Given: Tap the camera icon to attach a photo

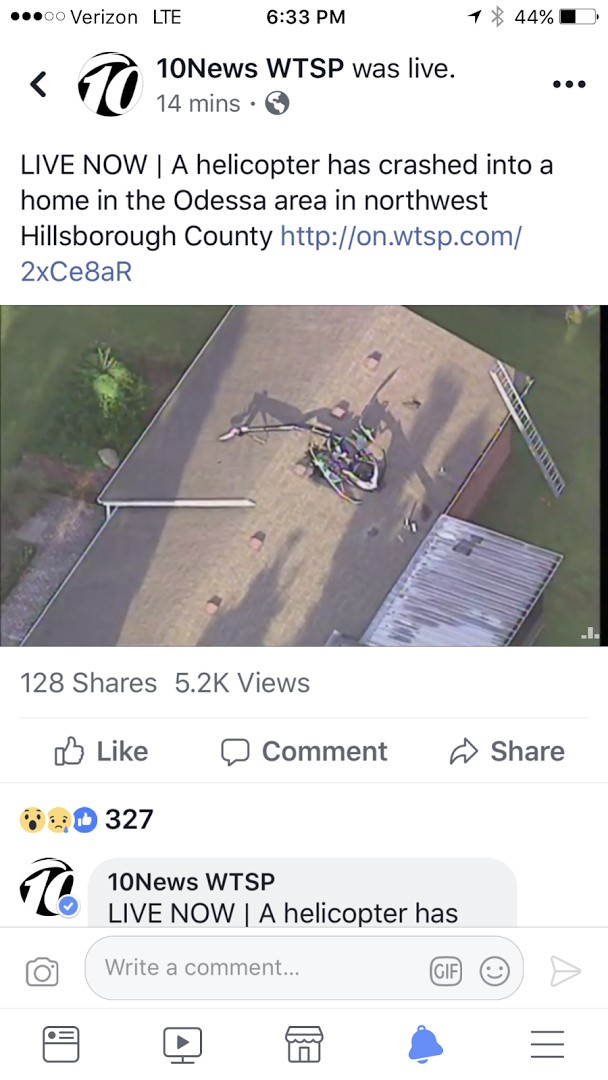Looking at the screenshot, I should 42,972.
